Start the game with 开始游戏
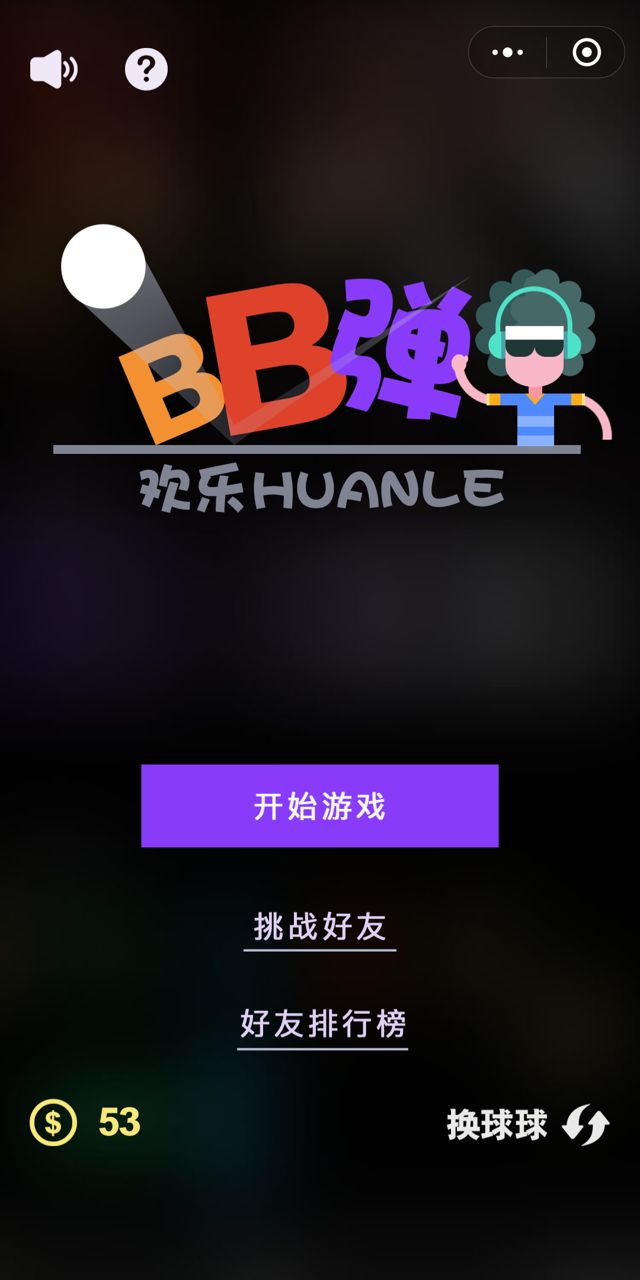 pyautogui.click(x=319, y=806)
